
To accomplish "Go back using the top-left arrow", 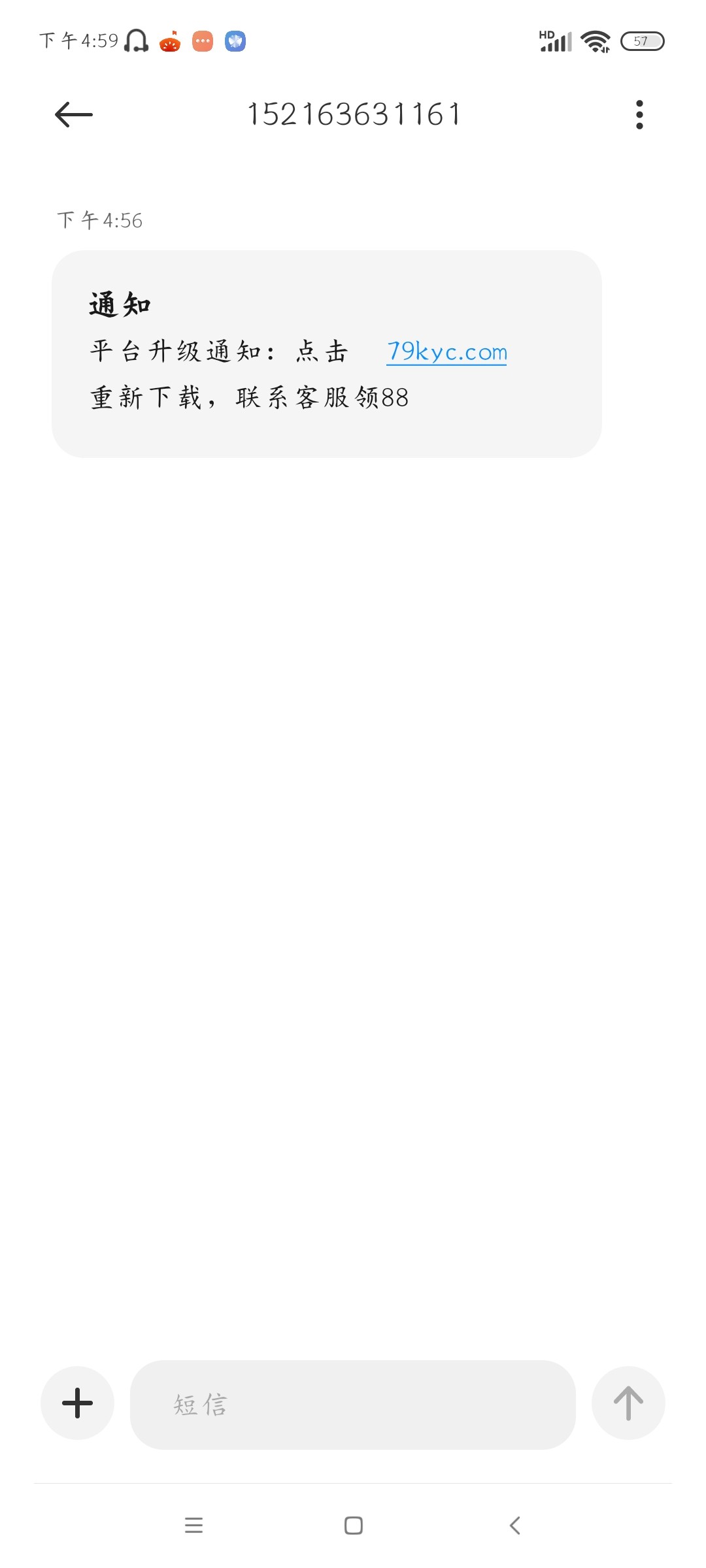I will pyautogui.click(x=74, y=115).
